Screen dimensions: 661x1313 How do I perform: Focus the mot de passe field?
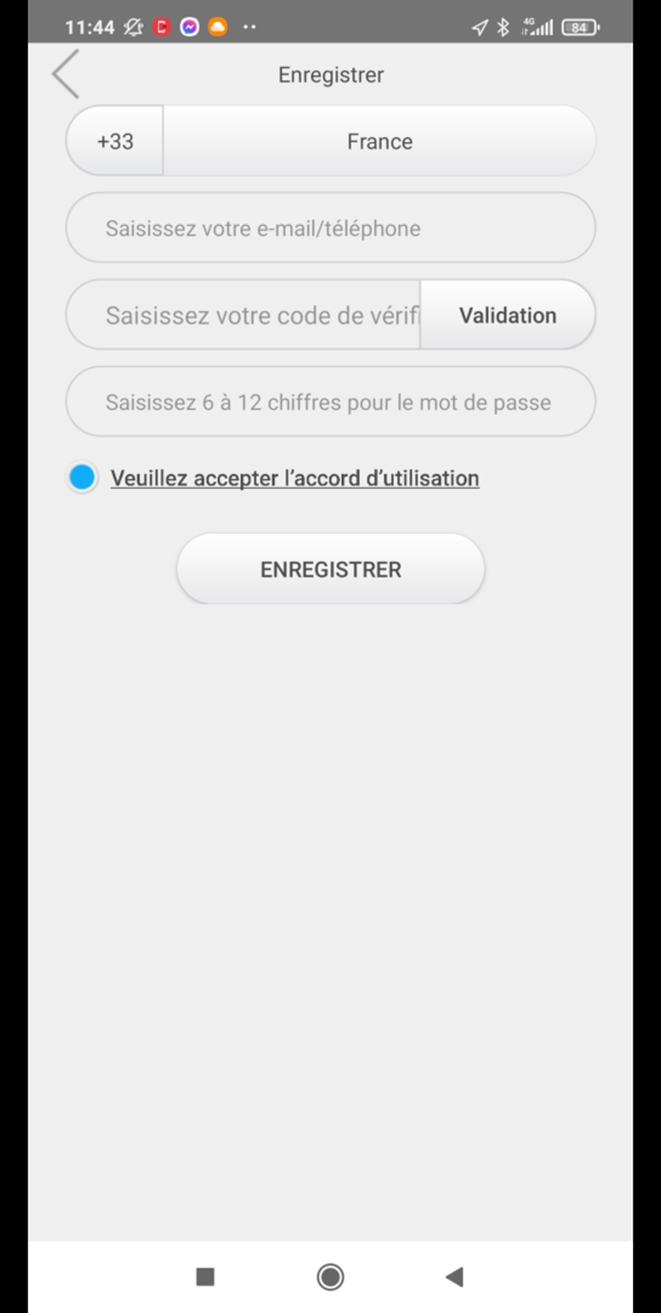331,402
